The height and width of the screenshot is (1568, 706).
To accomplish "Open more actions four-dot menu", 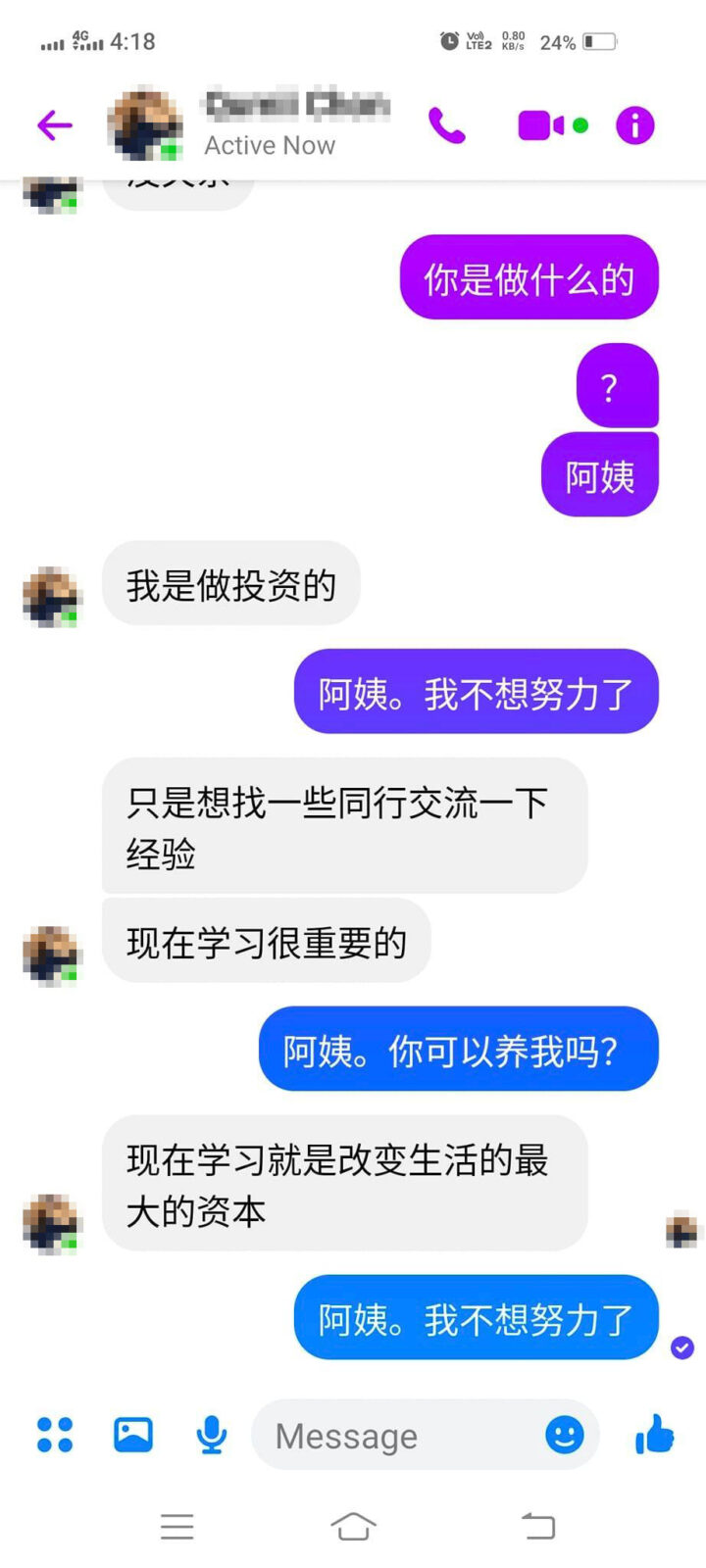I will (55, 1435).
